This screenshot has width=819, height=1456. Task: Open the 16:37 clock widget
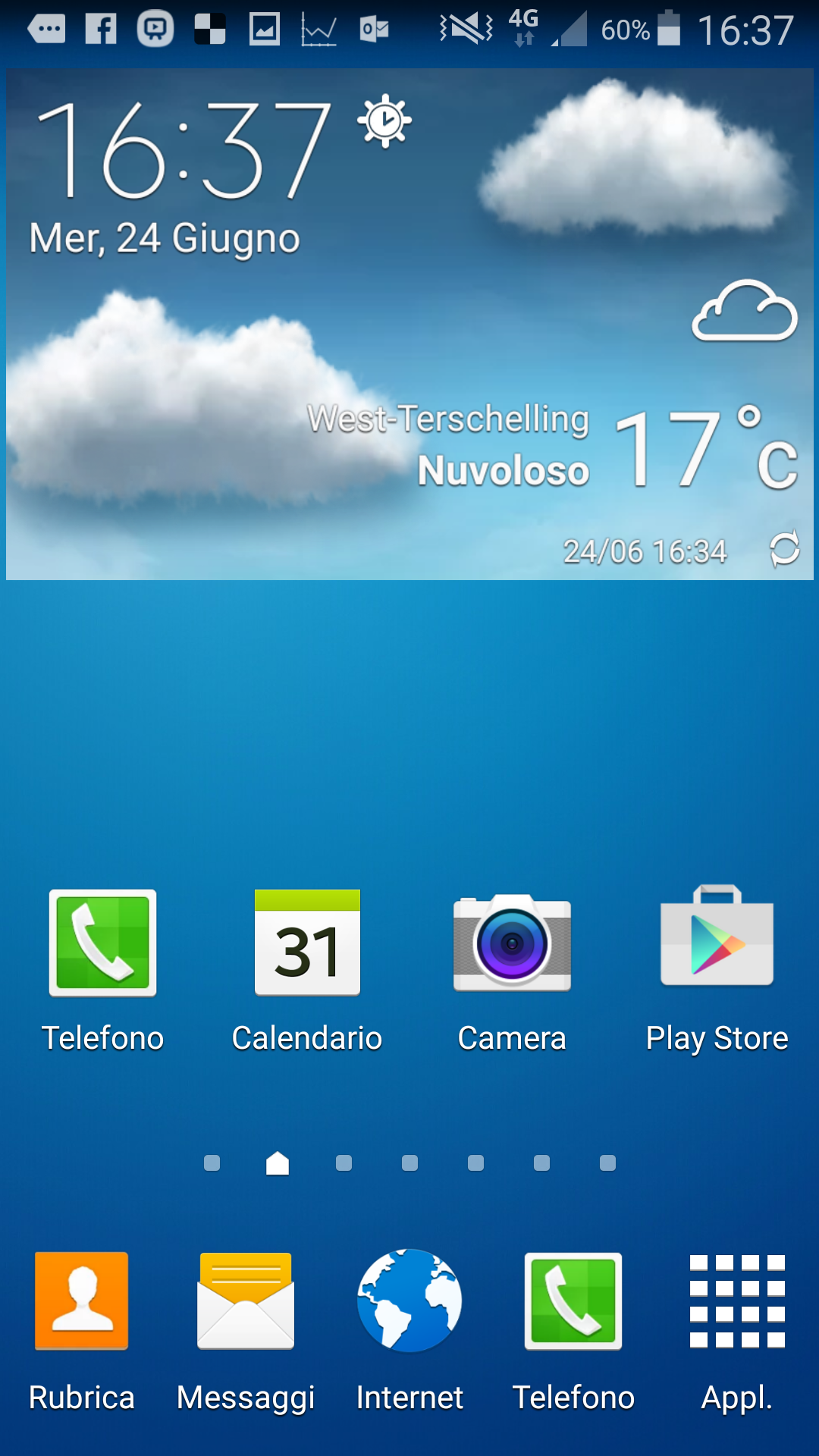click(184, 150)
